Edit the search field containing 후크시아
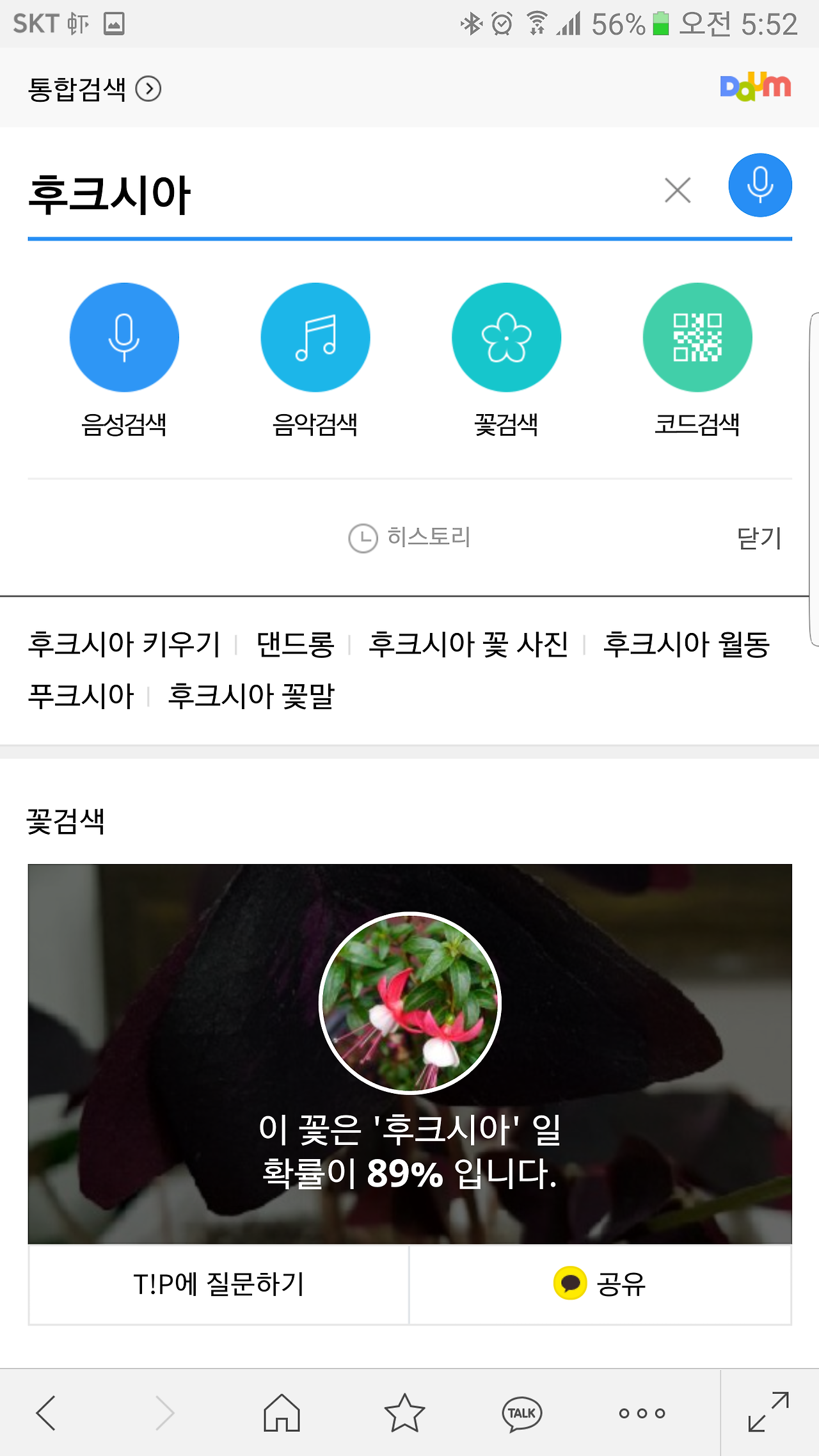The width and height of the screenshot is (819, 1456). [320, 194]
